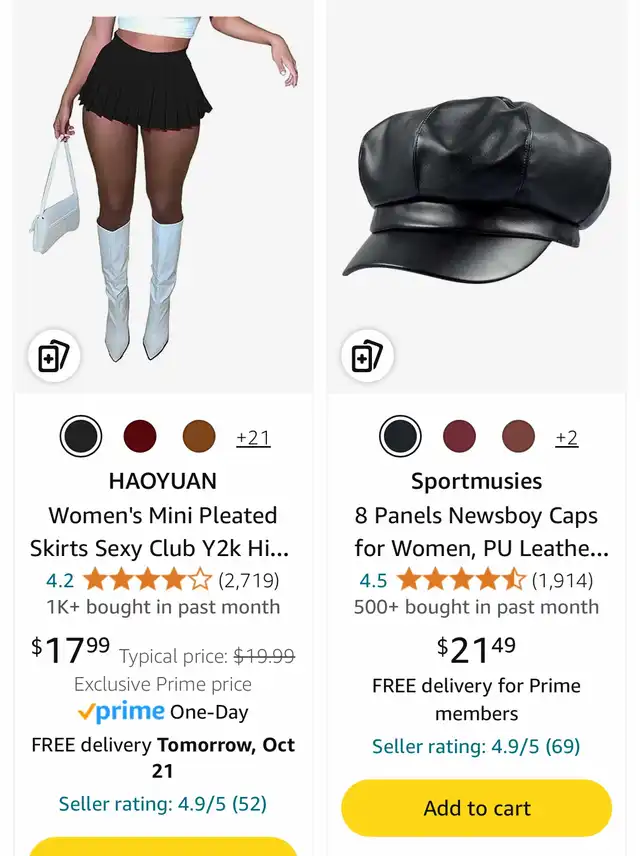Tap the virtual try-on icon on the skirt image

[53, 355]
